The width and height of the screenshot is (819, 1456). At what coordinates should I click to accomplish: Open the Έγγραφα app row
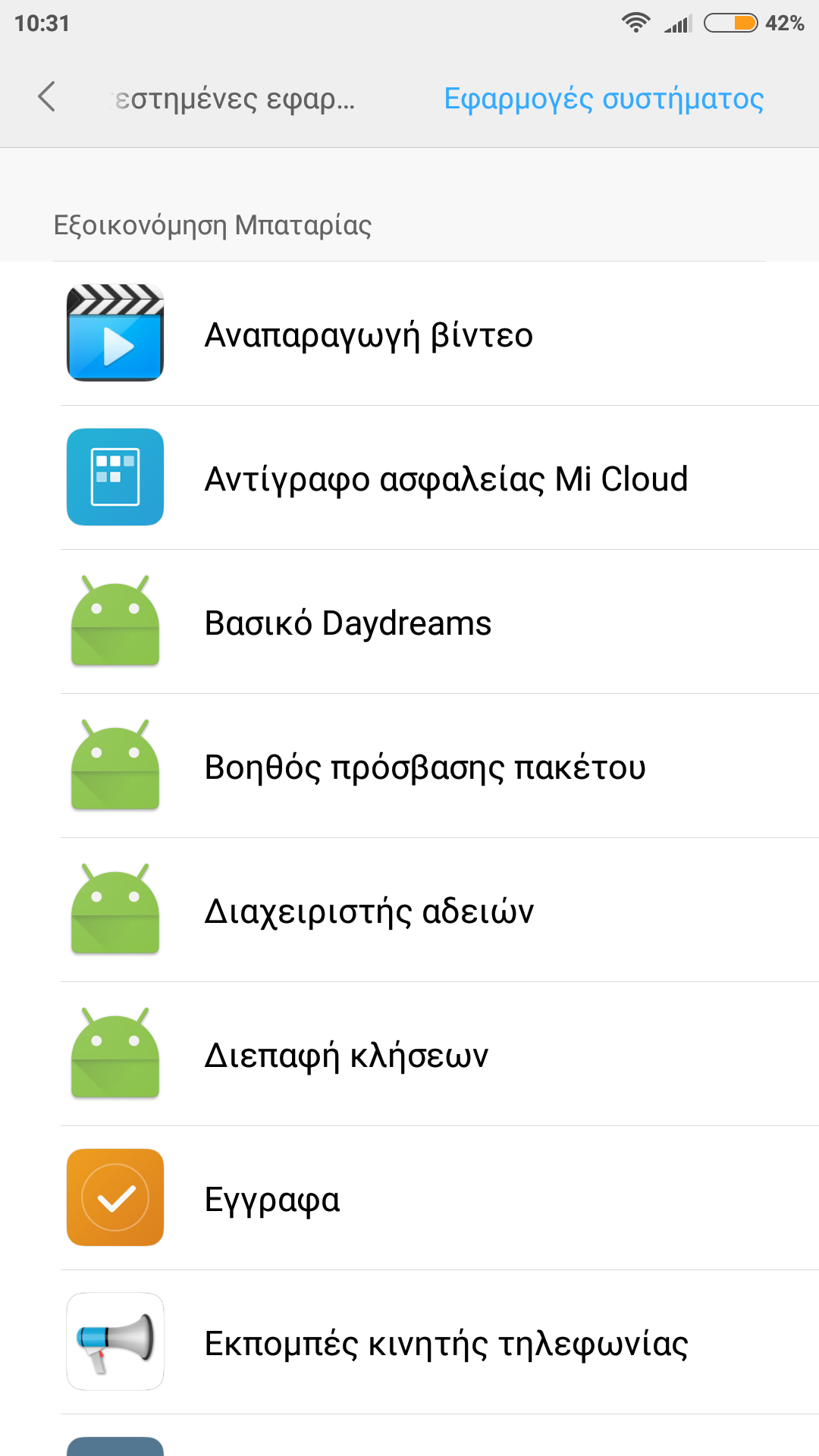[409, 1198]
